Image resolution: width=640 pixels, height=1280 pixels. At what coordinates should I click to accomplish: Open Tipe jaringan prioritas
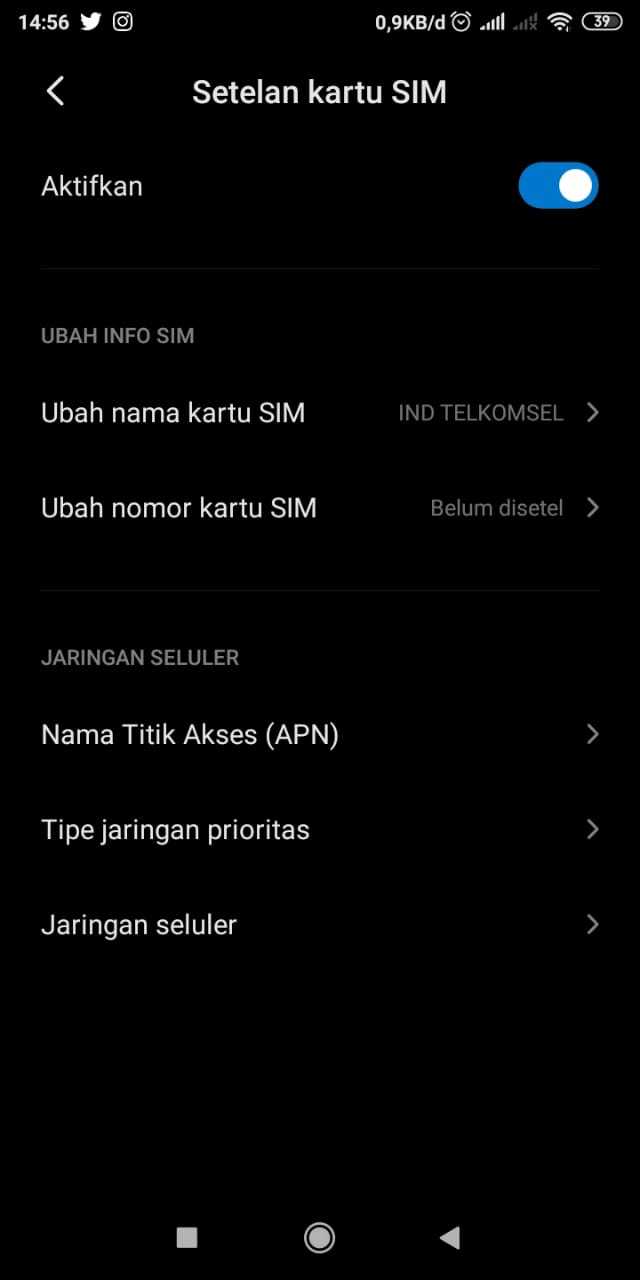coord(320,830)
